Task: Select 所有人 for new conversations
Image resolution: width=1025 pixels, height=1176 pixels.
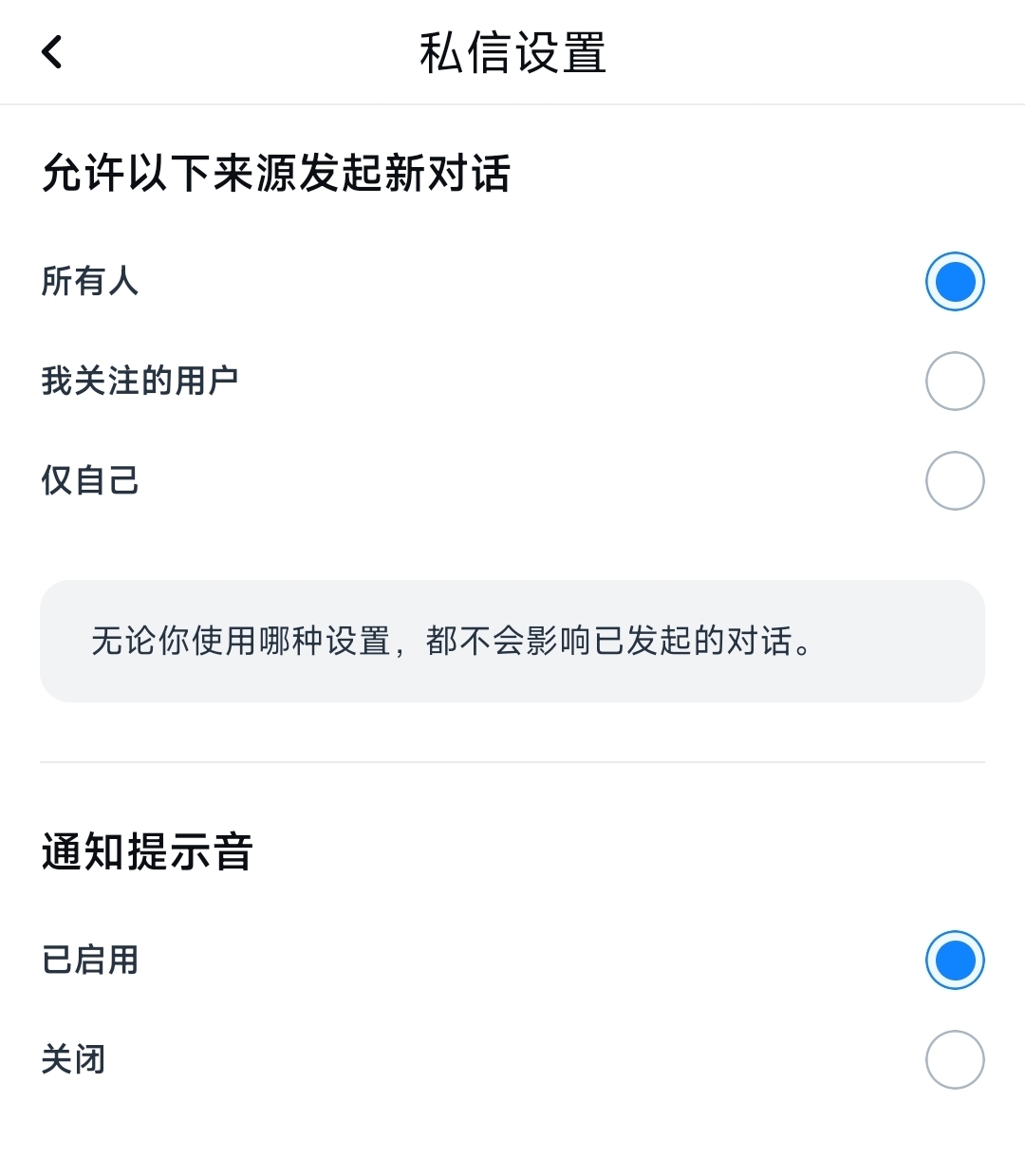Action: click(x=954, y=282)
